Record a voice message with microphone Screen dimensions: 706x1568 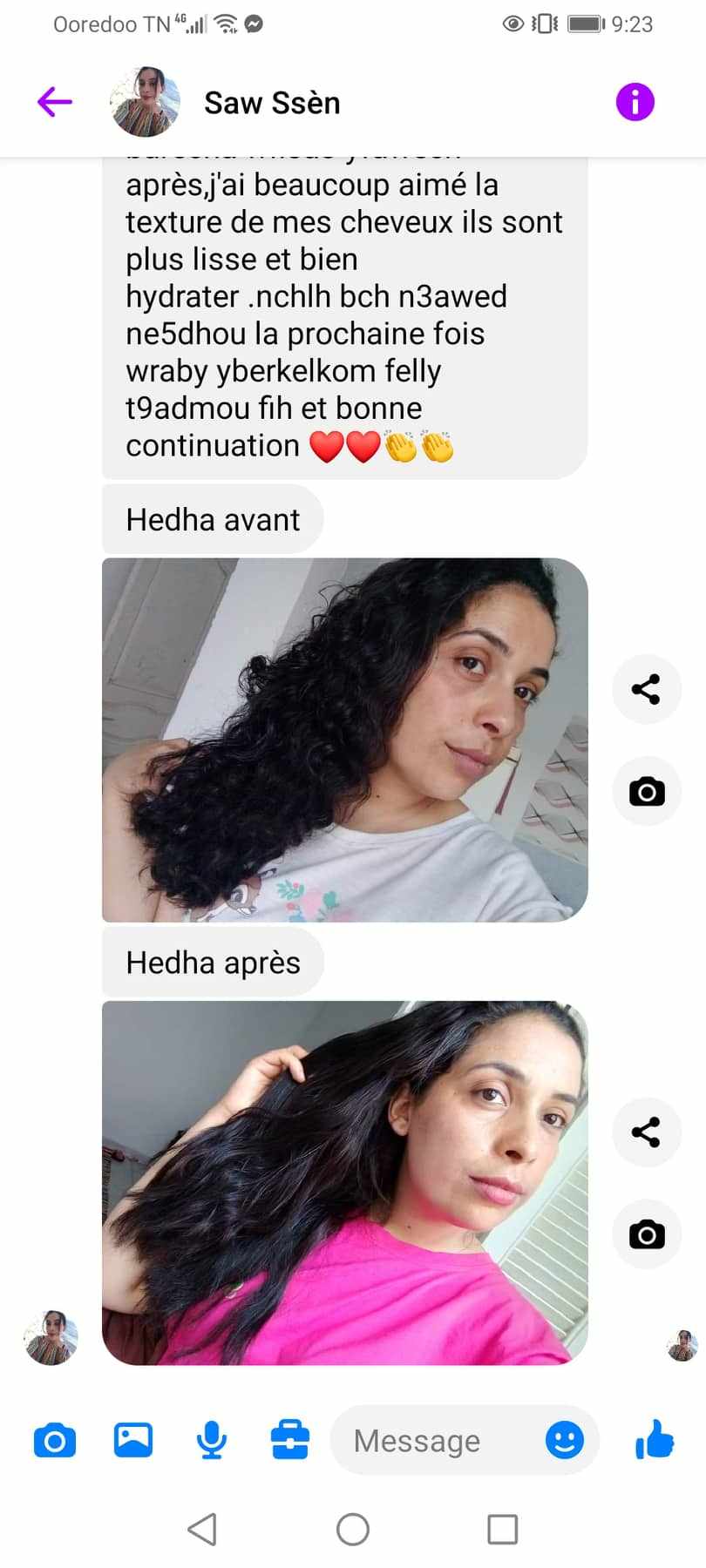tap(212, 1440)
